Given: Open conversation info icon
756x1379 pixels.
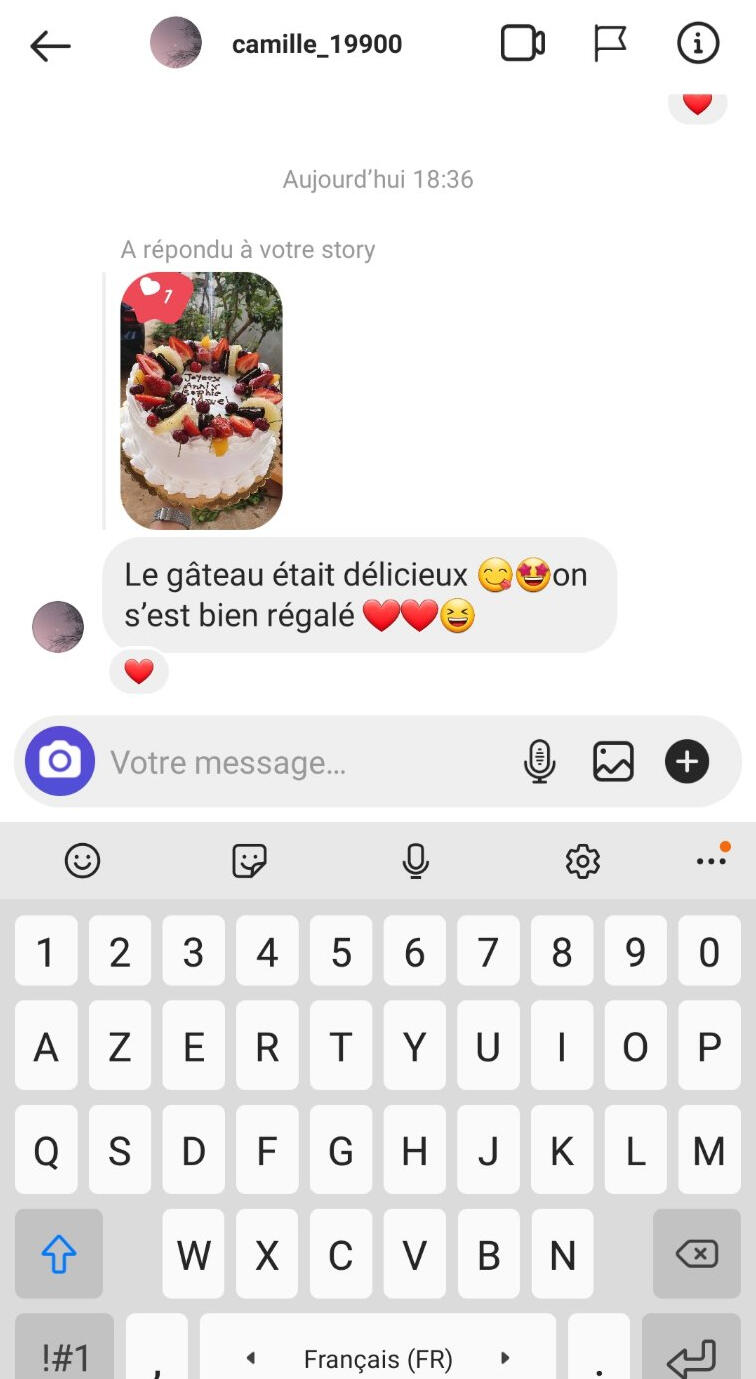Looking at the screenshot, I should (x=698, y=44).
